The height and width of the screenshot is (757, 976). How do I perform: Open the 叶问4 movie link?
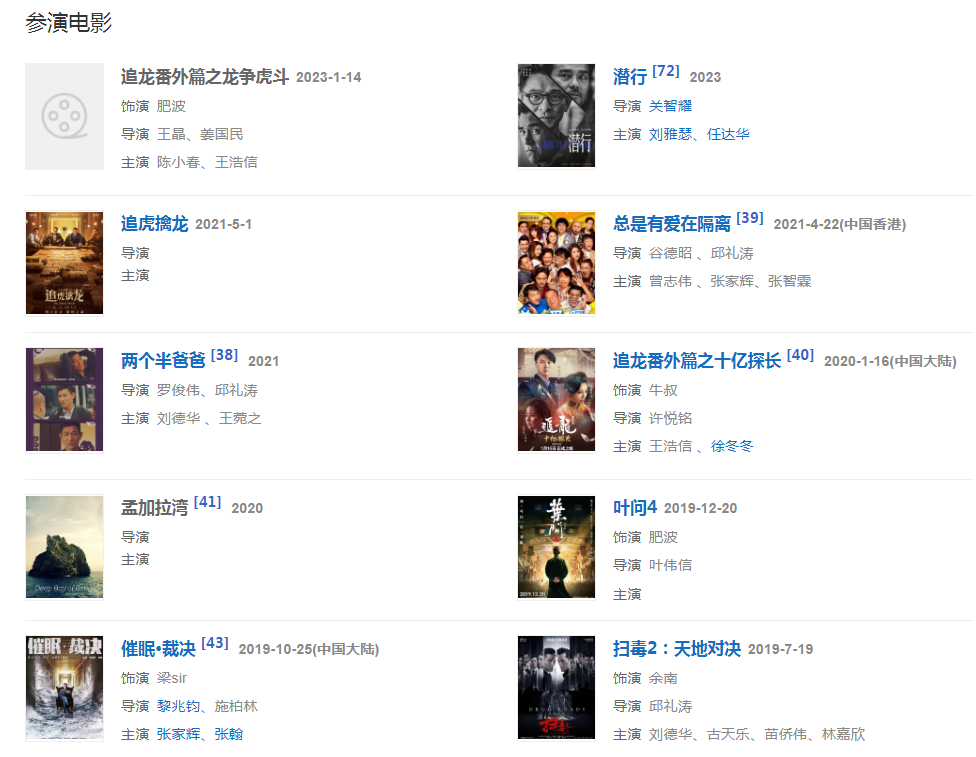pos(635,508)
